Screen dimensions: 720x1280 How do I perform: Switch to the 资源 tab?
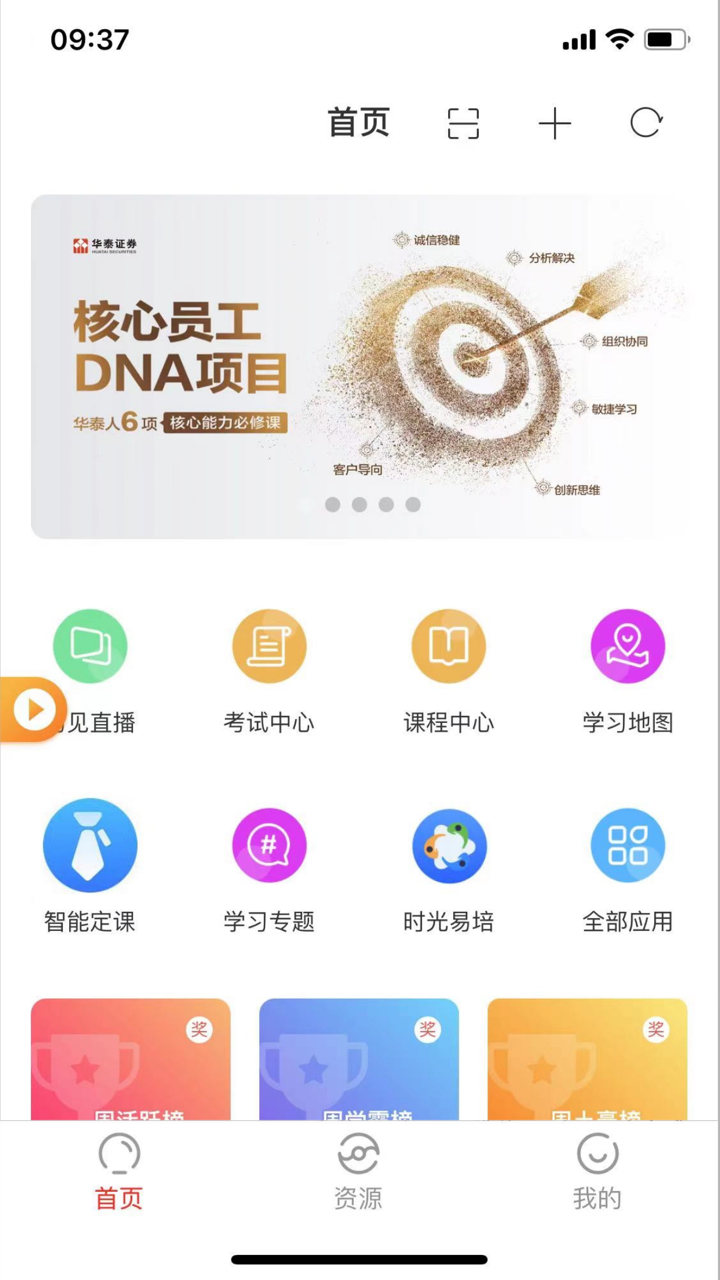pos(358,1173)
